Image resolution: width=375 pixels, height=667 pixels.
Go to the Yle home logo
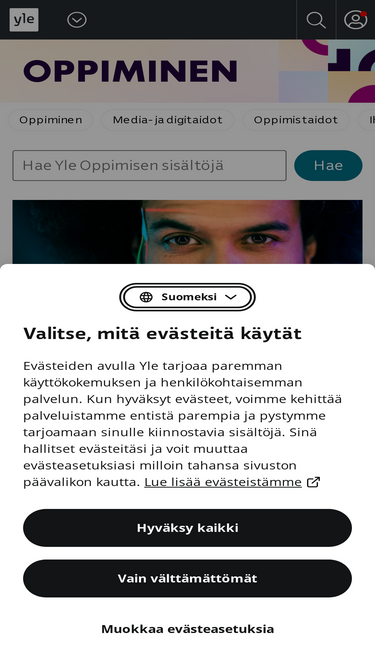pyautogui.click(x=24, y=20)
